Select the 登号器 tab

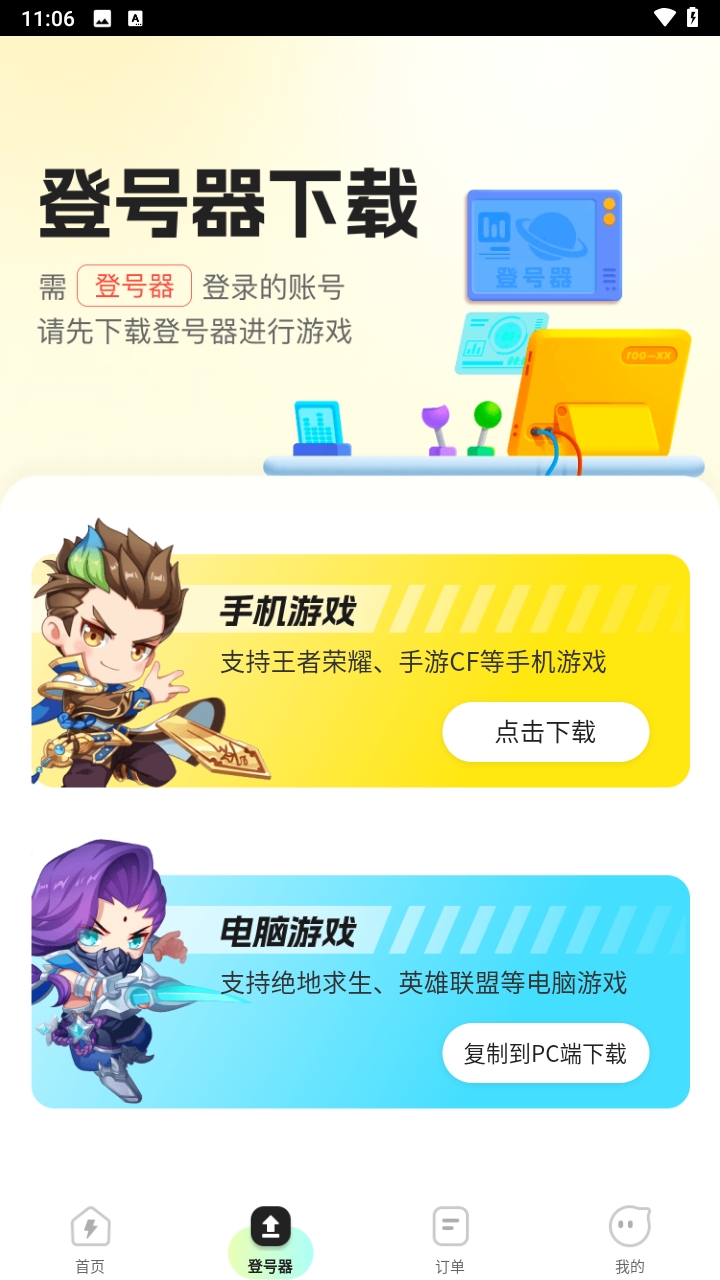tap(270, 1240)
